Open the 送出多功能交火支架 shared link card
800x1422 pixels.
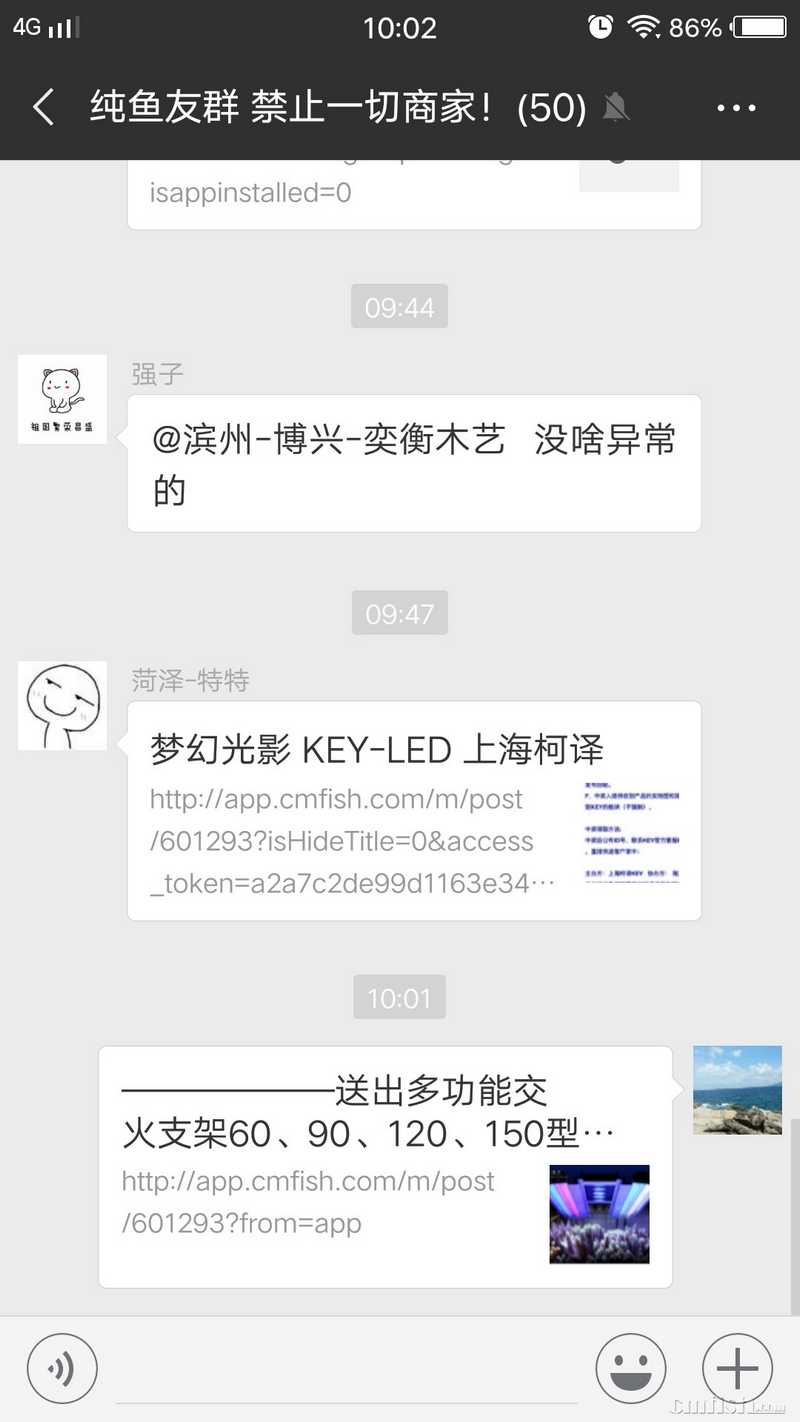(385, 1166)
